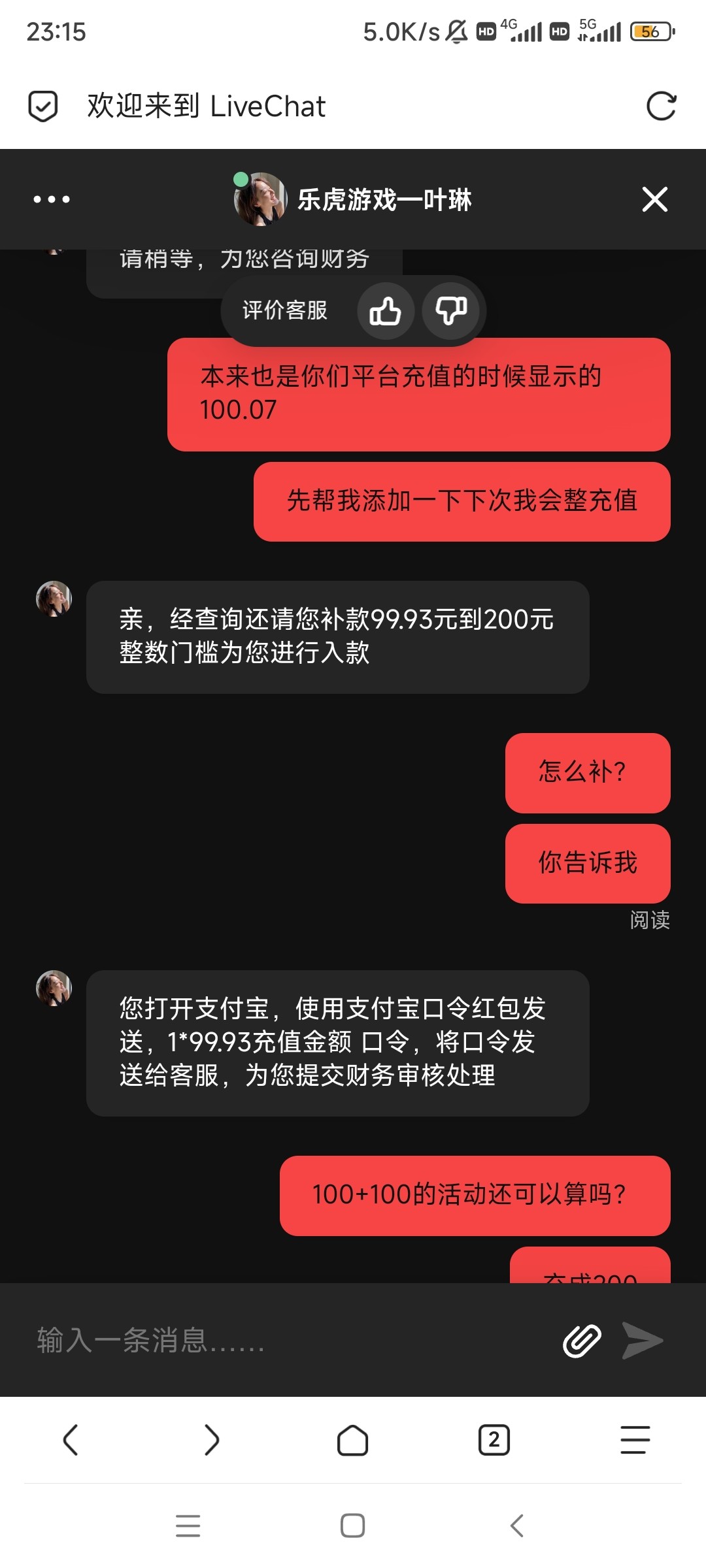Screen dimensions: 706x1568
Task: Open the browser home page
Action: [353, 1440]
